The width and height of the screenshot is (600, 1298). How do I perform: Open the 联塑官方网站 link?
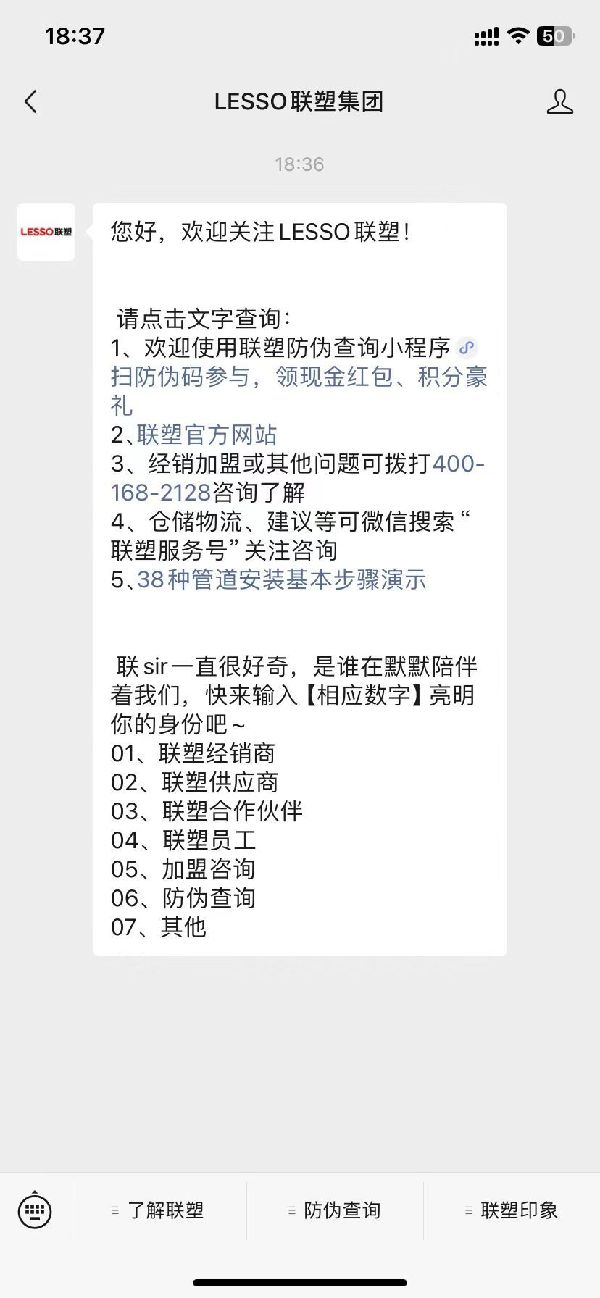tap(207, 435)
